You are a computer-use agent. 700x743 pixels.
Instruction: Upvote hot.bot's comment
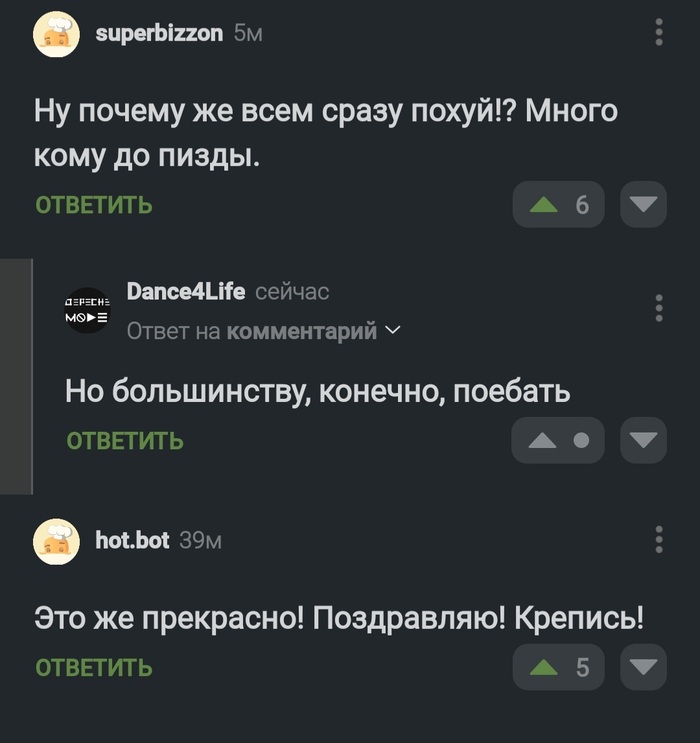[544, 667]
